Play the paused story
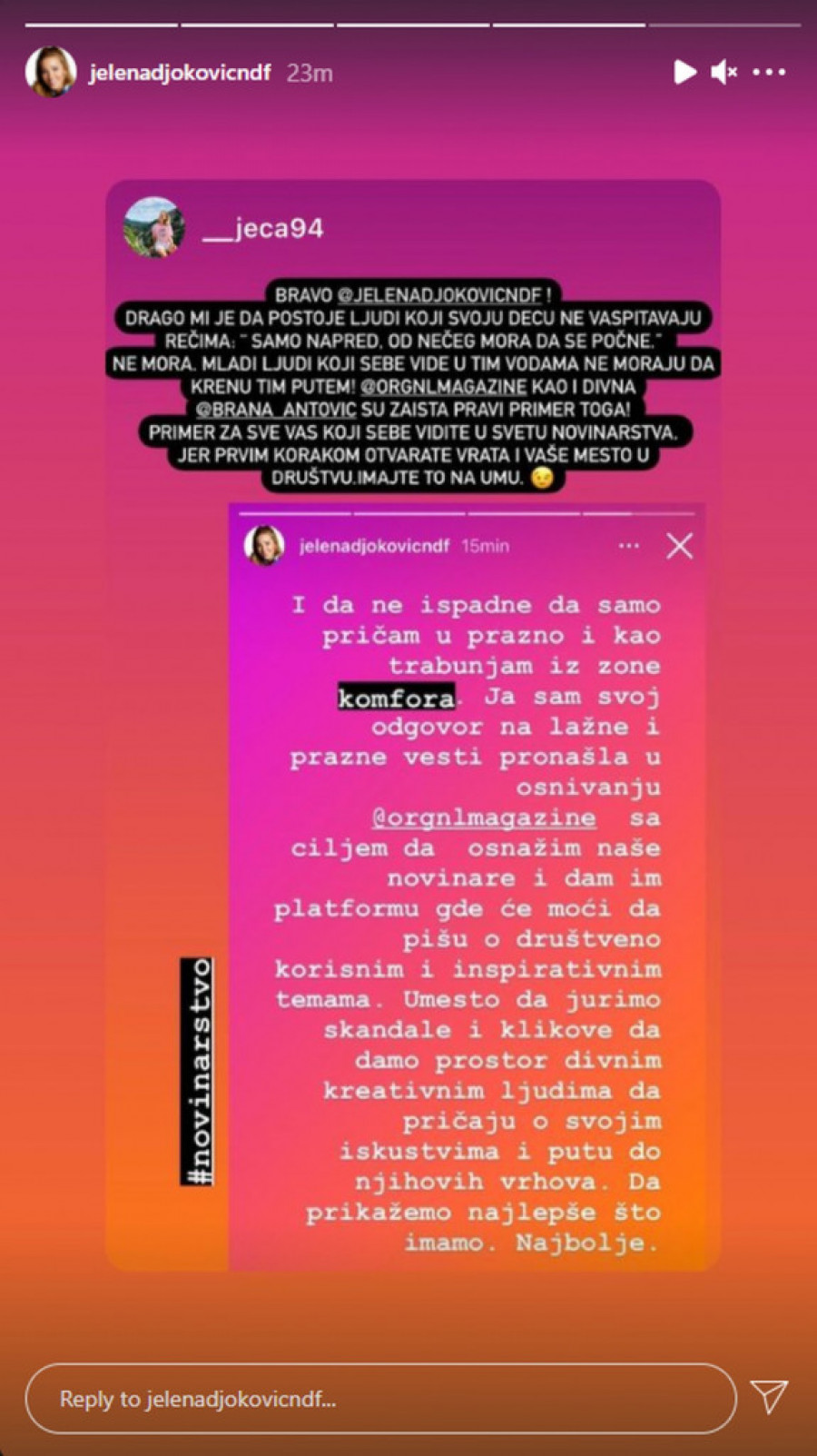This screenshot has width=817, height=1456. pos(684,72)
